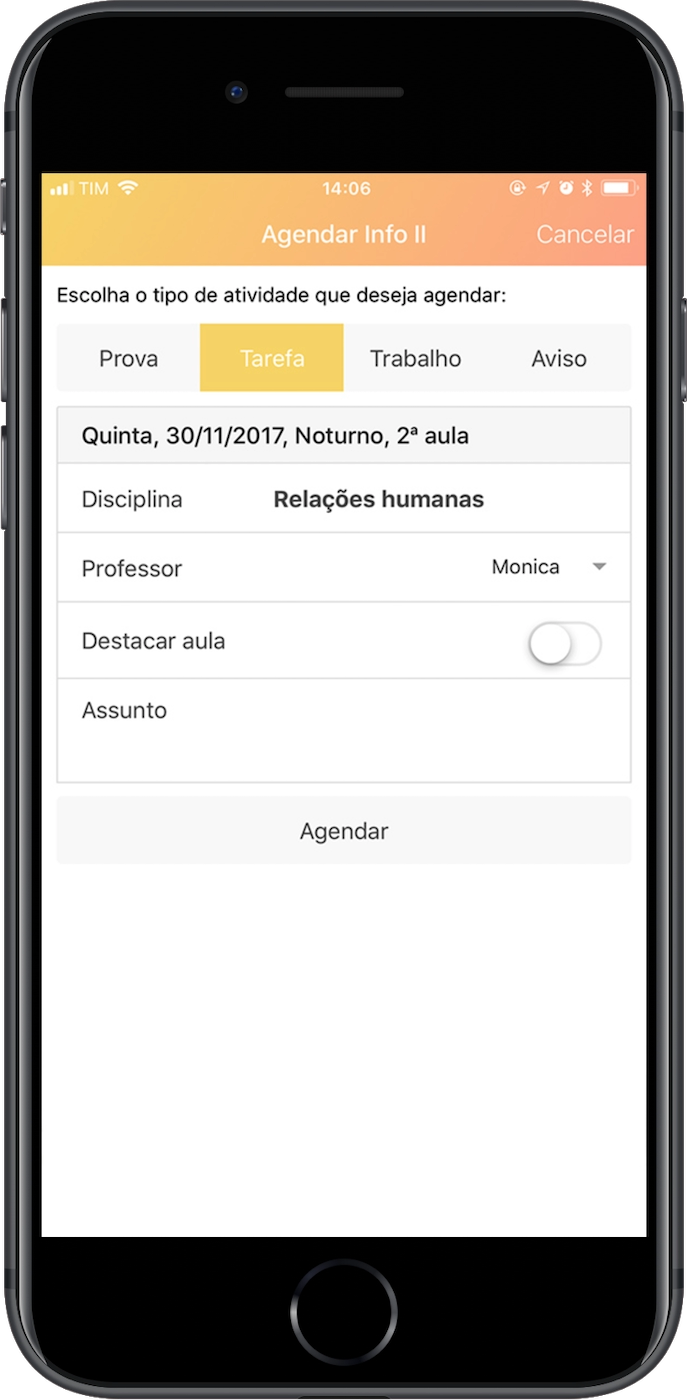
Task: Switch to the Trabalho activity type
Action: click(415, 358)
